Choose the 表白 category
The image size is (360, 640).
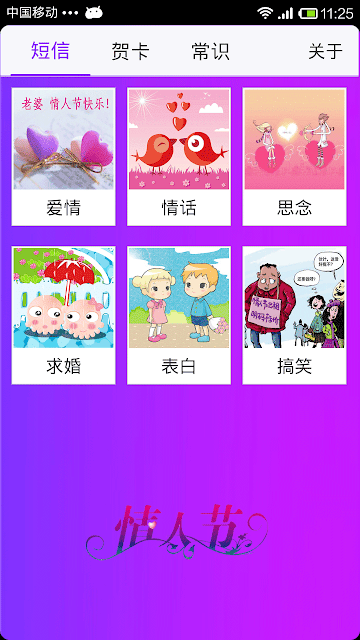[x=179, y=315]
